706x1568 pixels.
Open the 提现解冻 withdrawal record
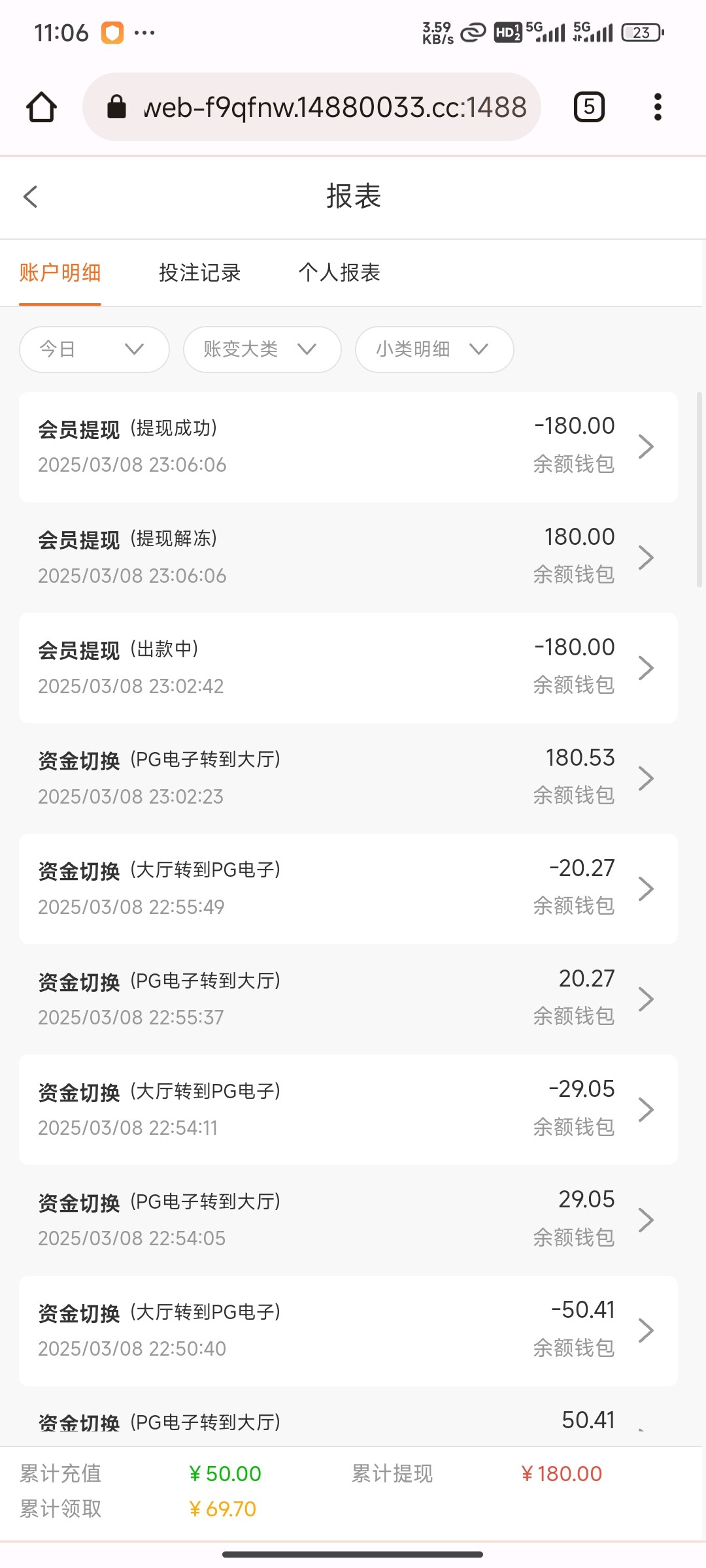click(x=348, y=557)
